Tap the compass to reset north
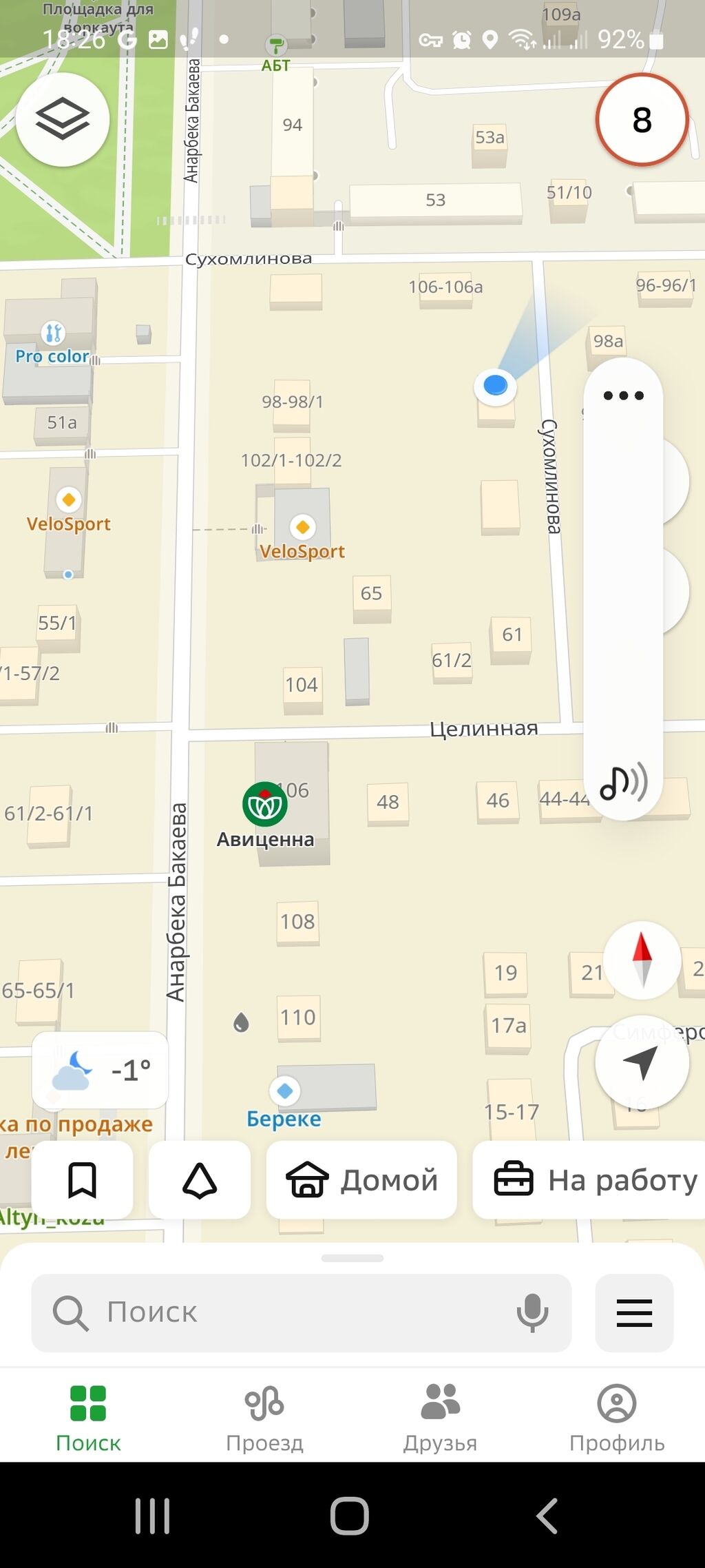This screenshot has height=1568, width=705. click(642, 960)
